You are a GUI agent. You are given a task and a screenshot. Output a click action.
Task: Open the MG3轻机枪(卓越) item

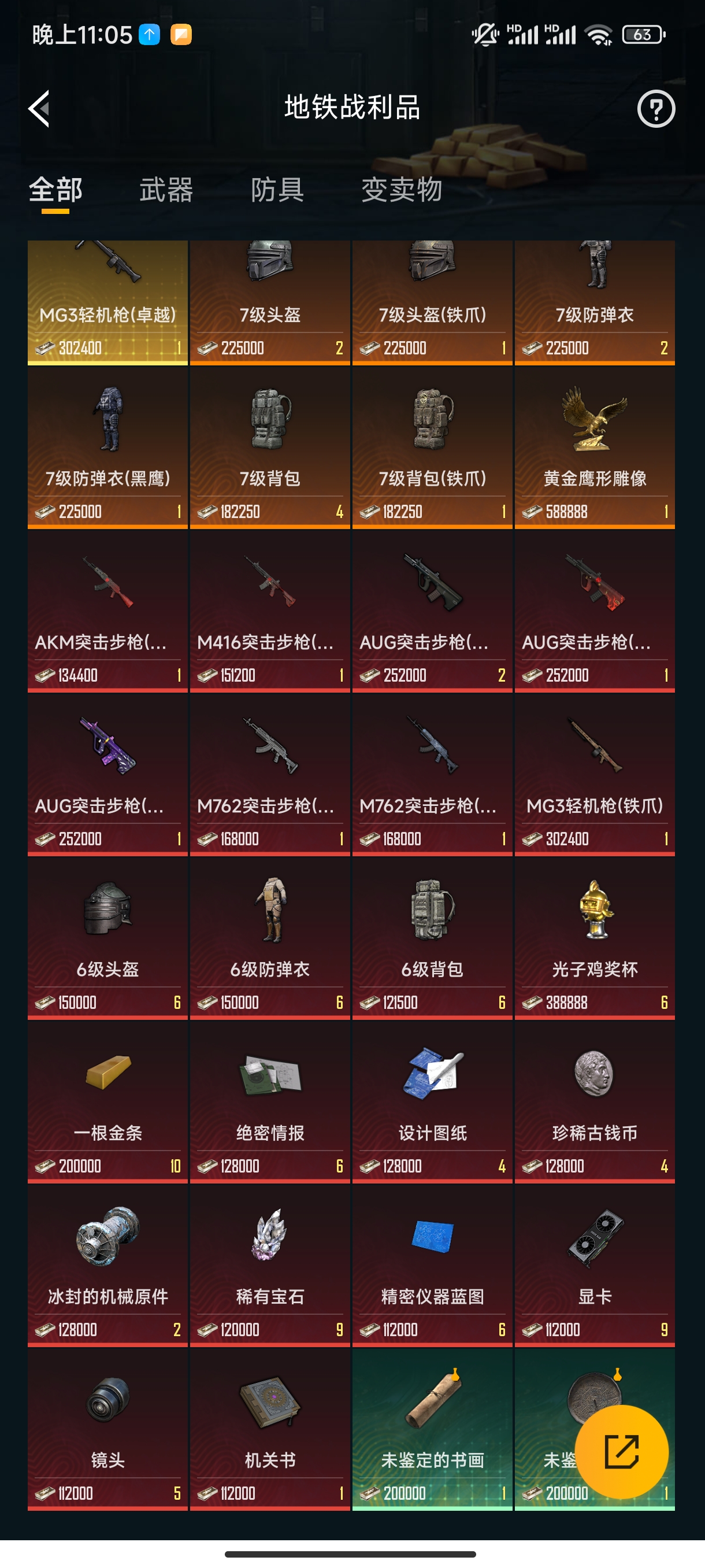pyautogui.click(x=107, y=302)
